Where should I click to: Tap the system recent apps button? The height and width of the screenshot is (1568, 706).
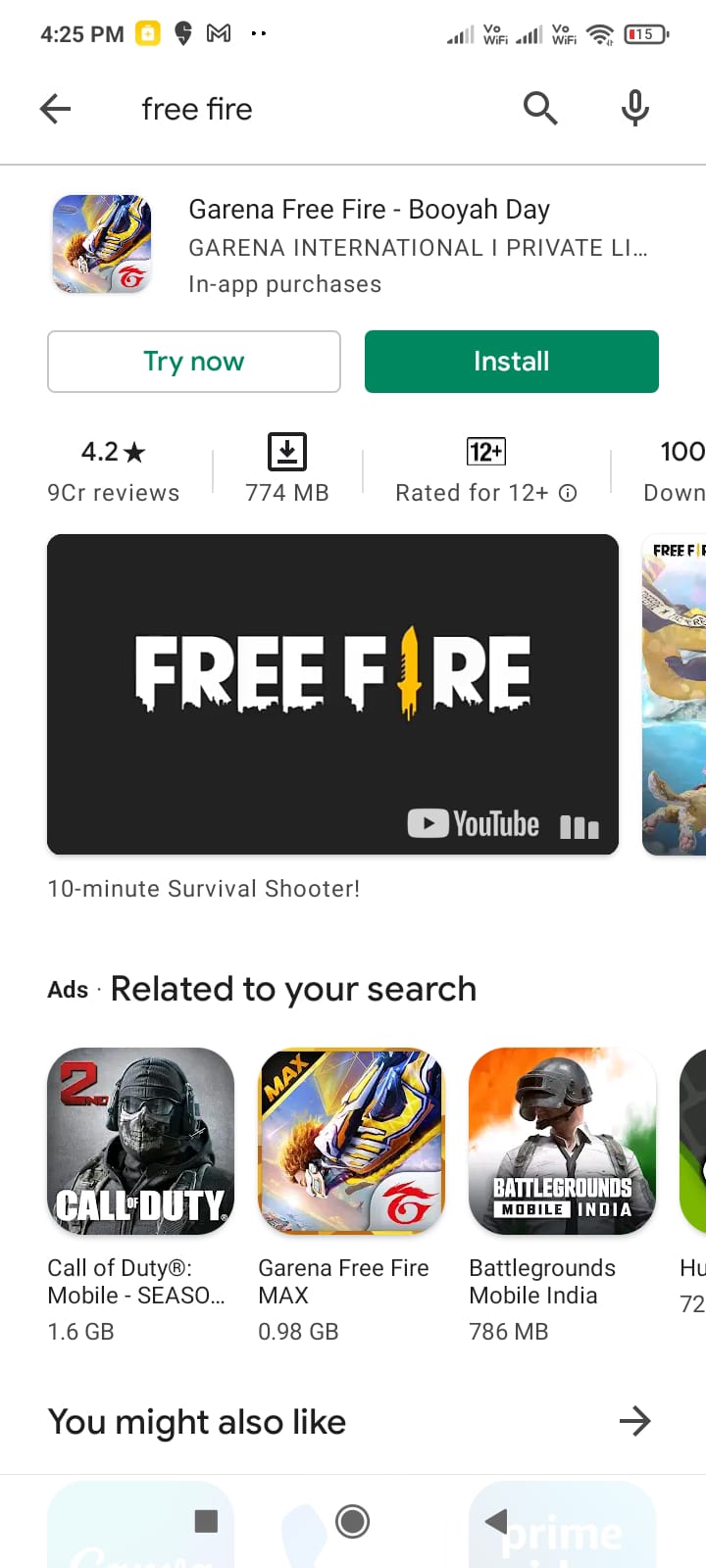(x=206, y=1521)
